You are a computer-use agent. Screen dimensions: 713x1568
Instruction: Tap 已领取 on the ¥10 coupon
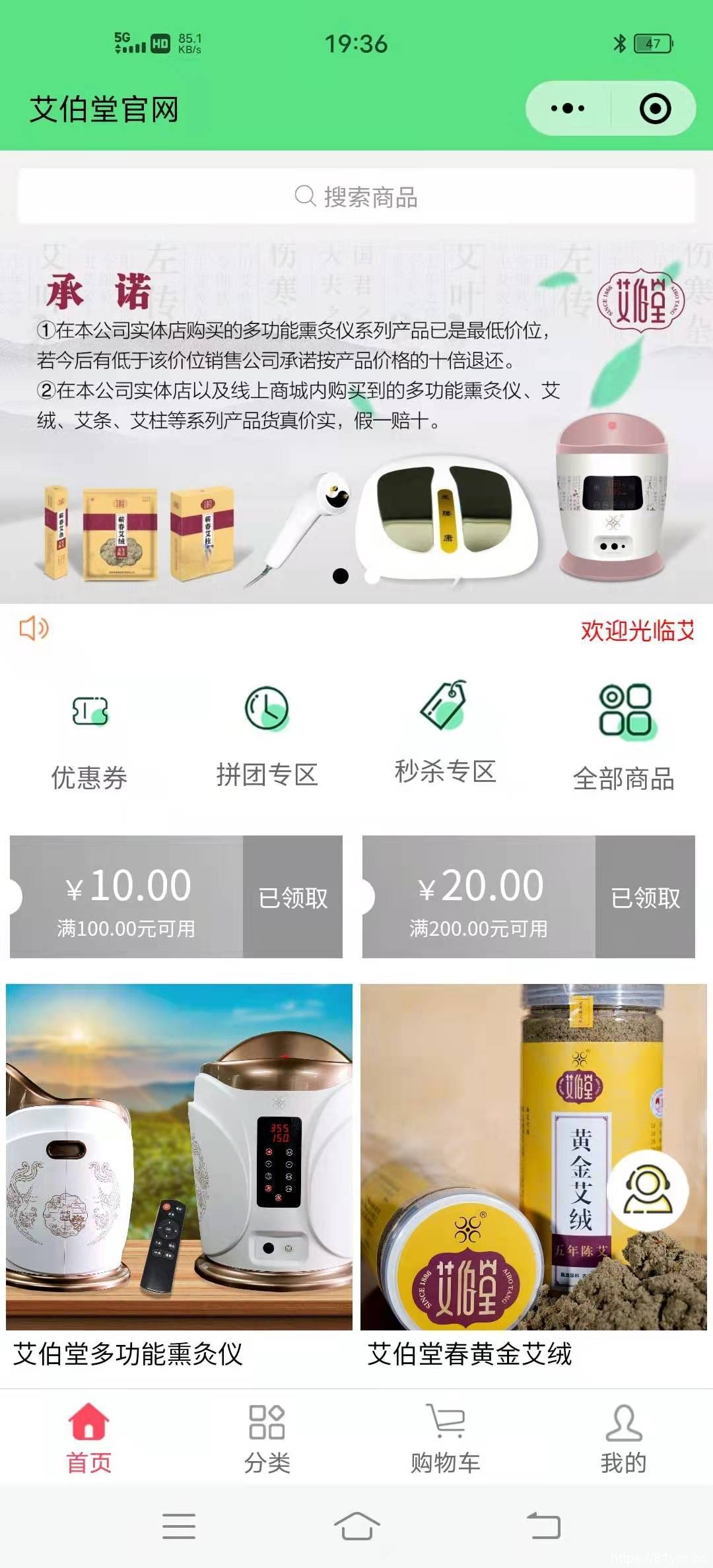pos(294,896)
